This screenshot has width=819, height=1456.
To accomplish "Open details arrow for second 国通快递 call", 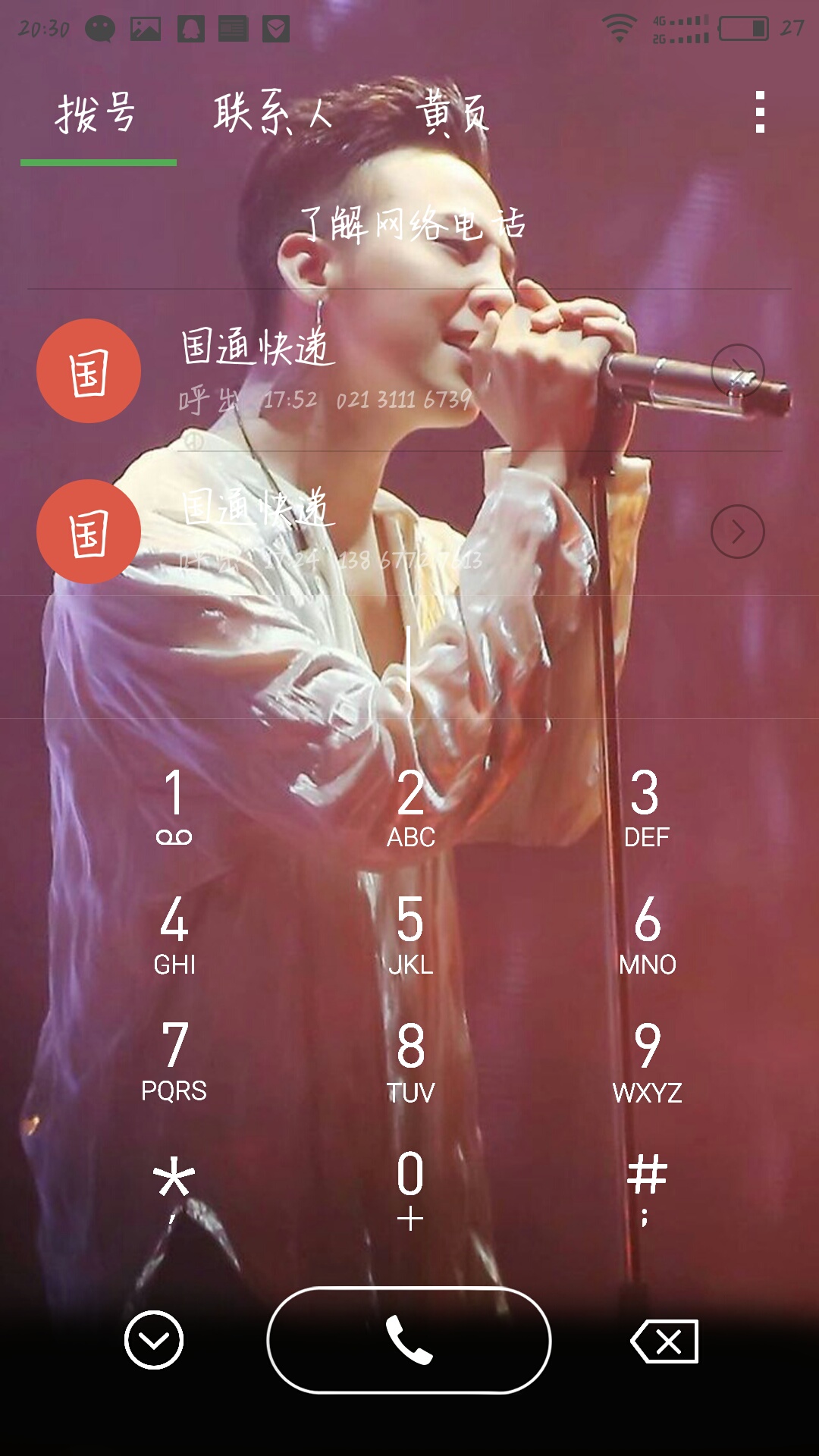I will tap(737, 532).
